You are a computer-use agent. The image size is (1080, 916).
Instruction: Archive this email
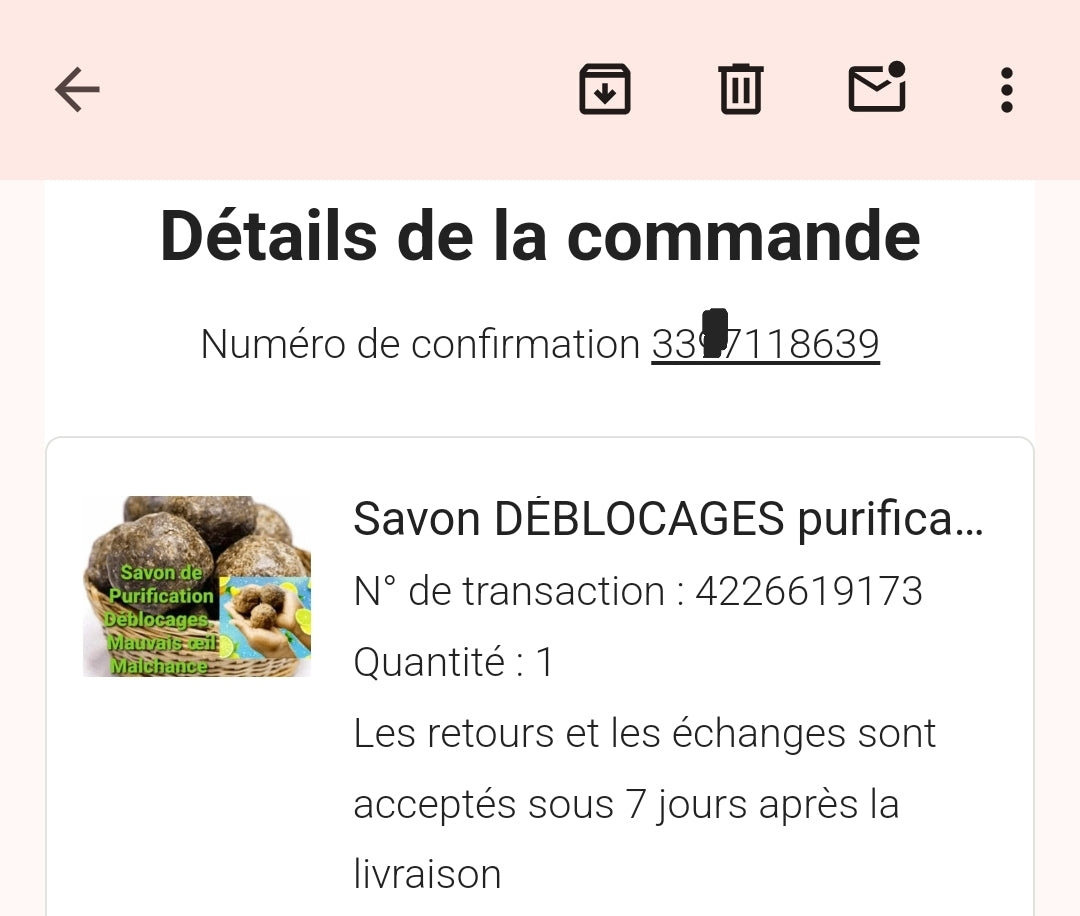point(605,90)
